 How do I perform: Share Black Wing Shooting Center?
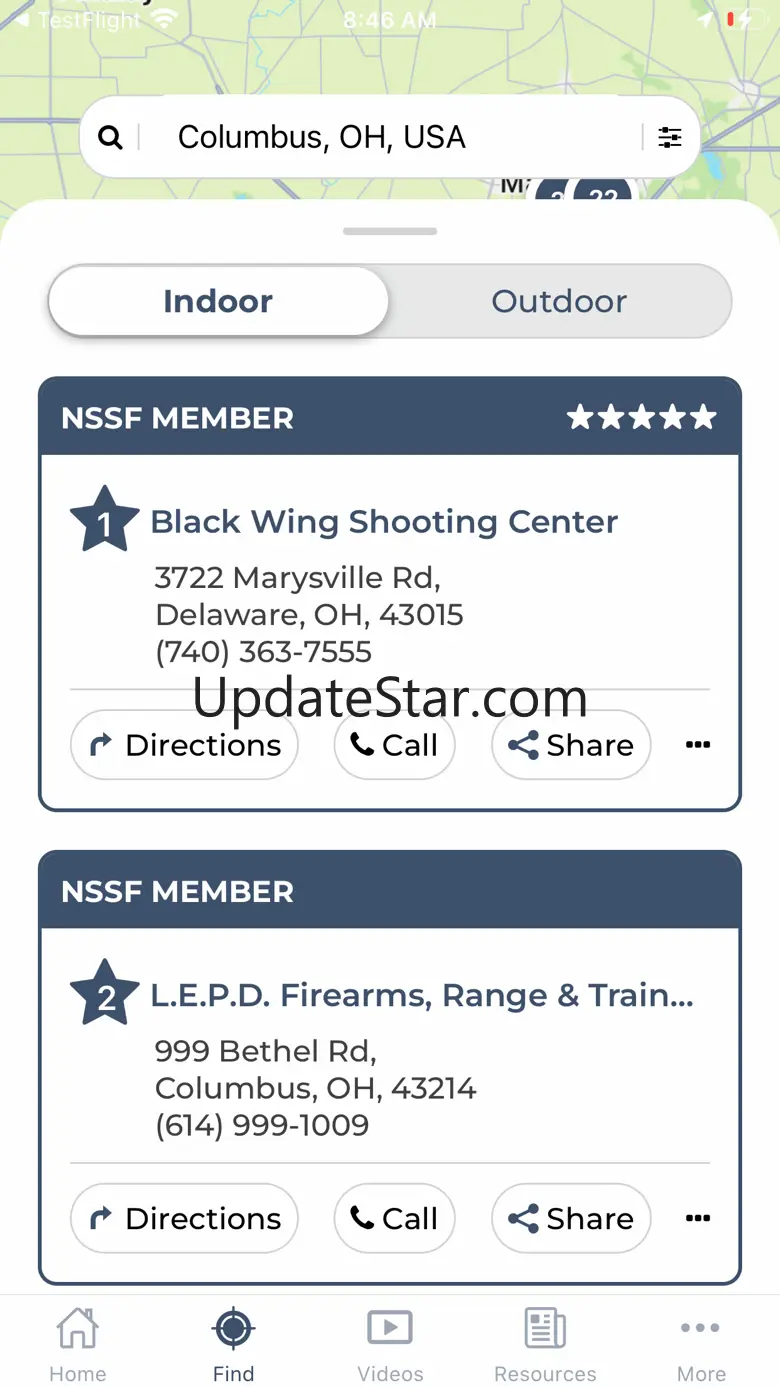tap(571, 745)
